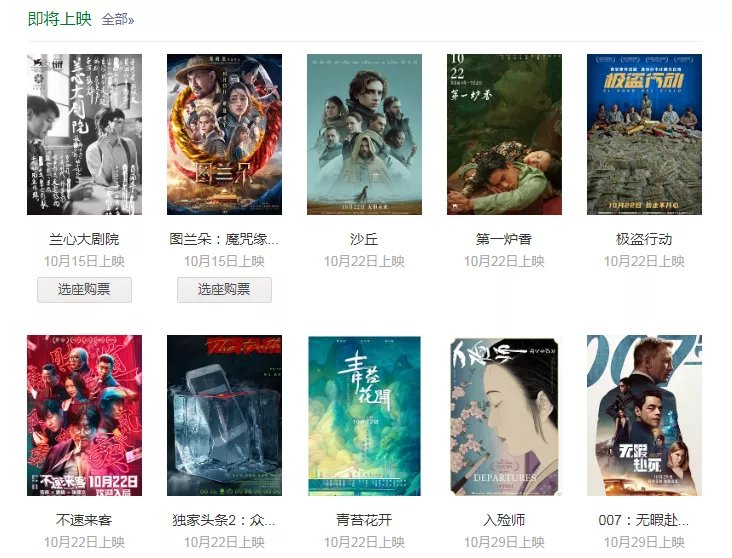Select the 极盗行动 movie poster
The height and width of the screenshot is (558, 732).
(644, 134)
